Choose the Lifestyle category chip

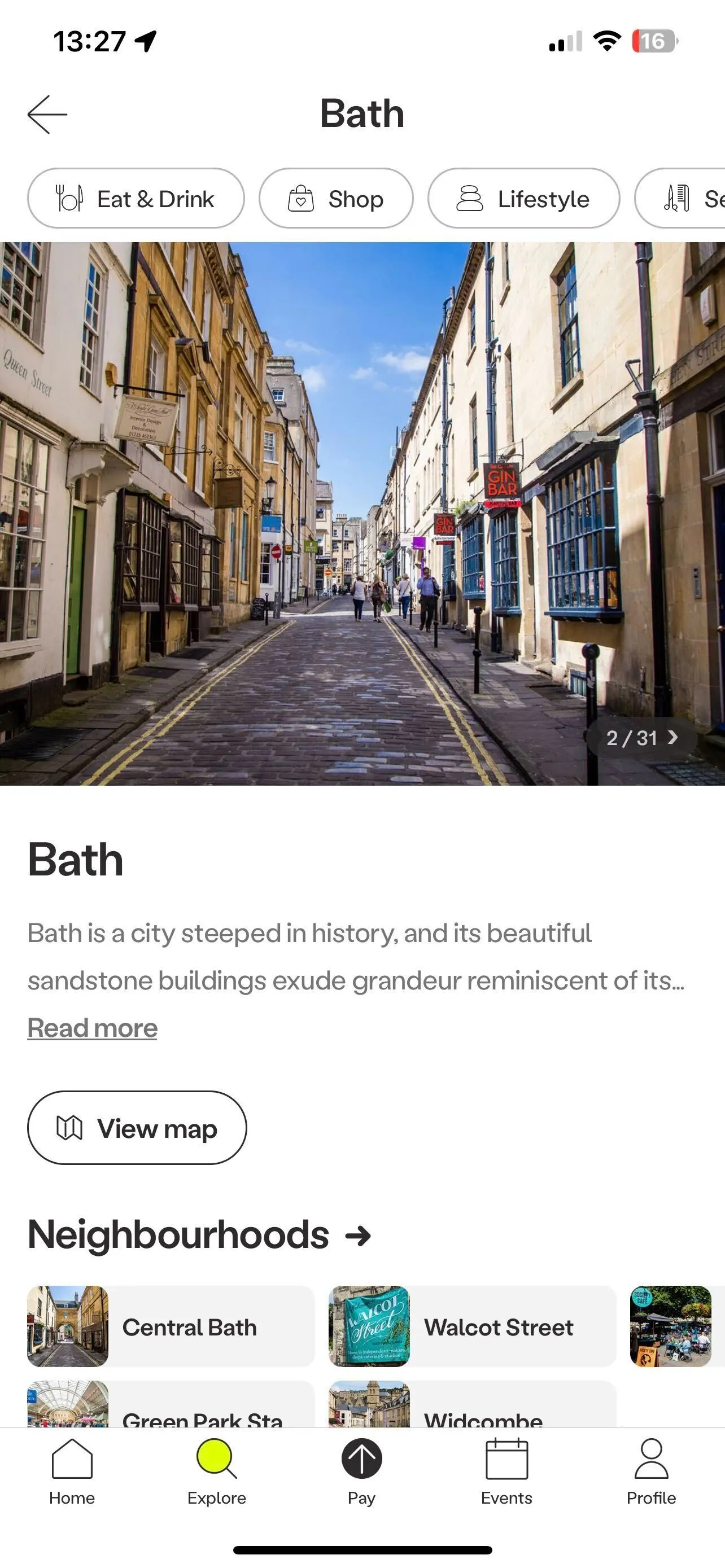(523, 199)
